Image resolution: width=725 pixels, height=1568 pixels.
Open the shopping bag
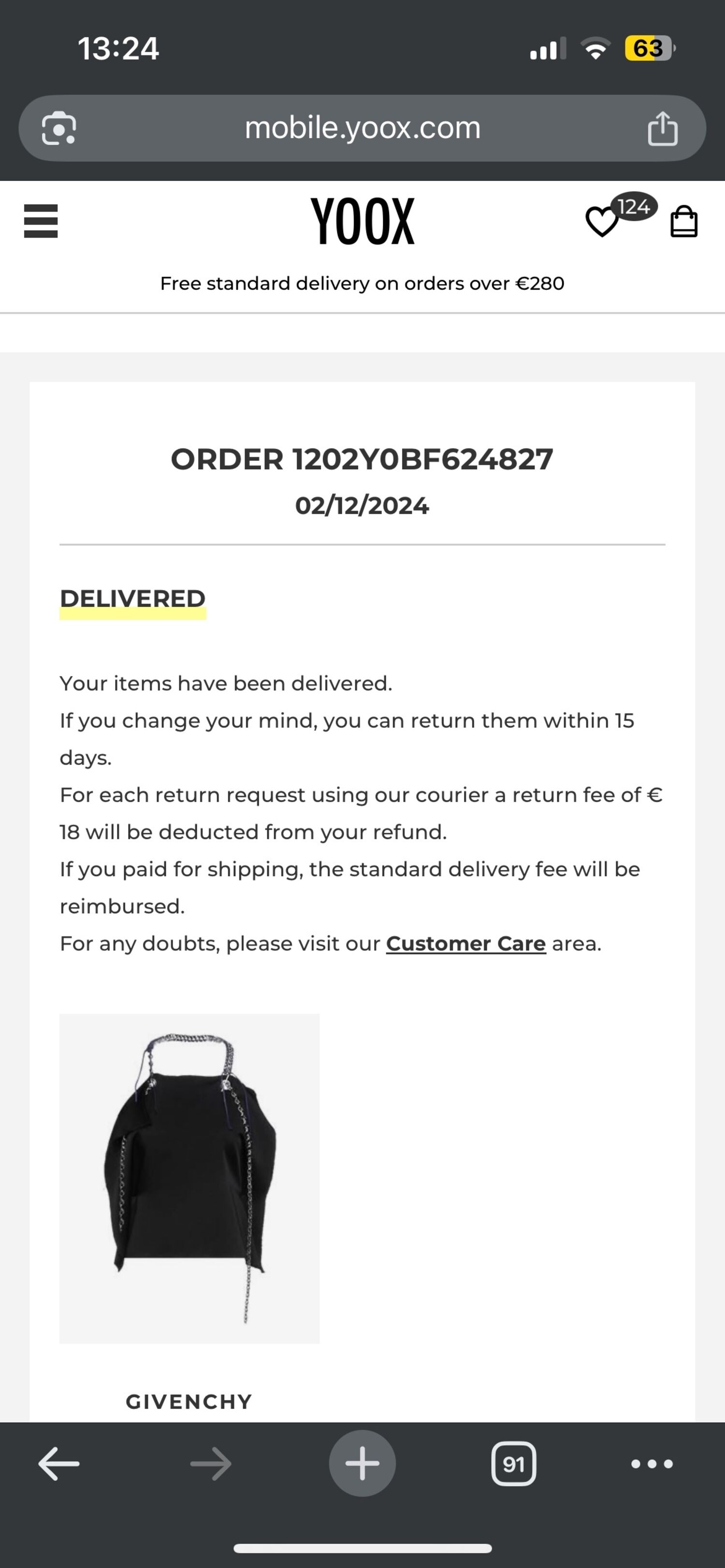pos(683,221)
